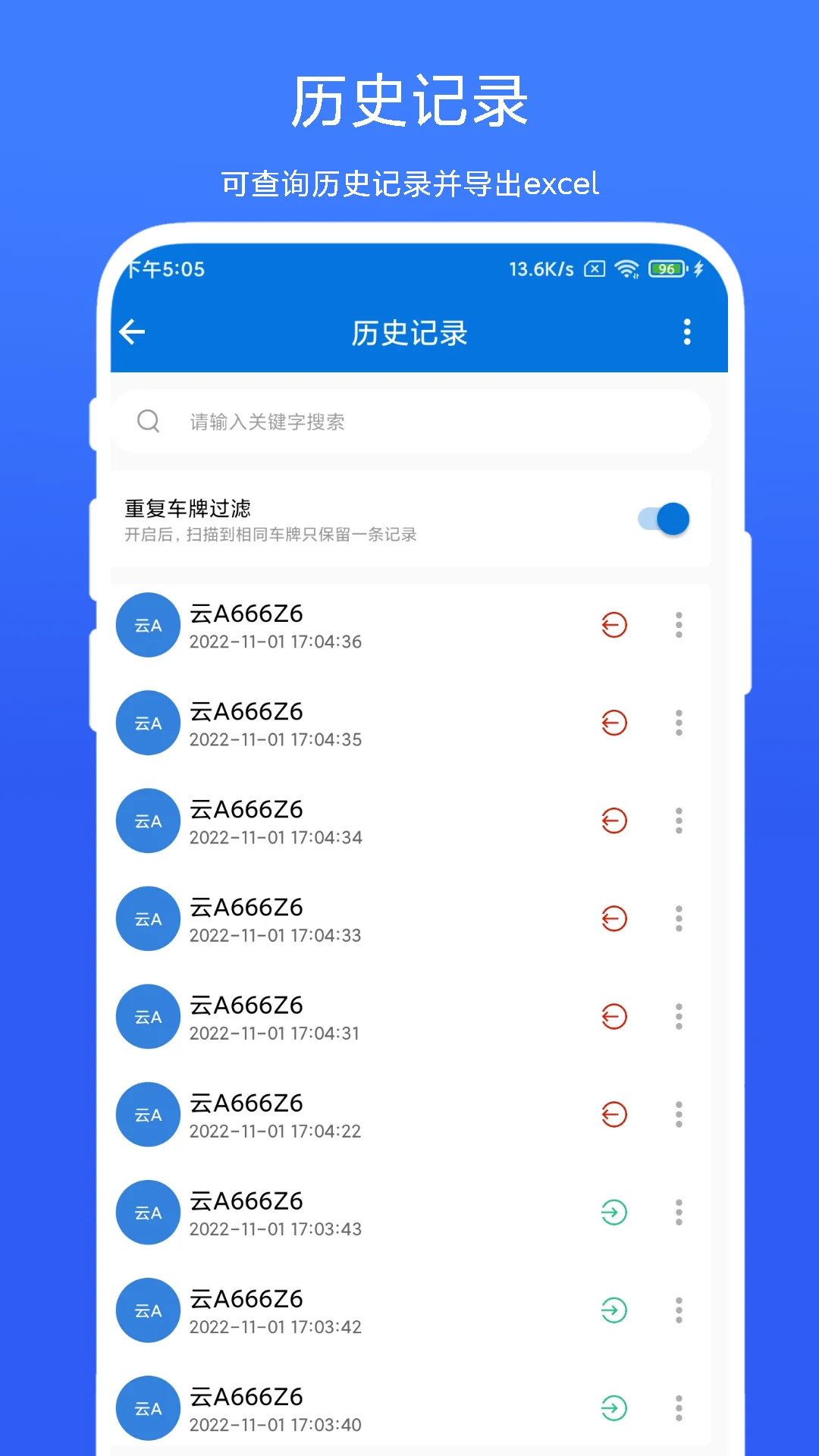Viewport: 819px width, 1456px height.
Task: Tap the red exit arrow on the 17:04:36 record
Action: [614, 625]
